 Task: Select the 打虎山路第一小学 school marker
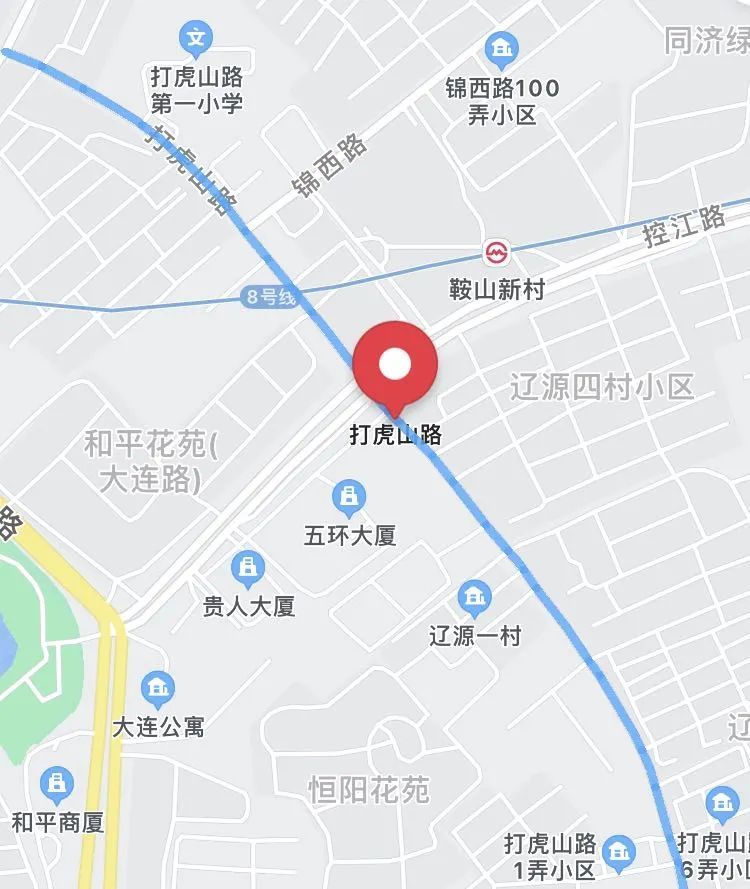pyautogui.click(x=196, y=40)
